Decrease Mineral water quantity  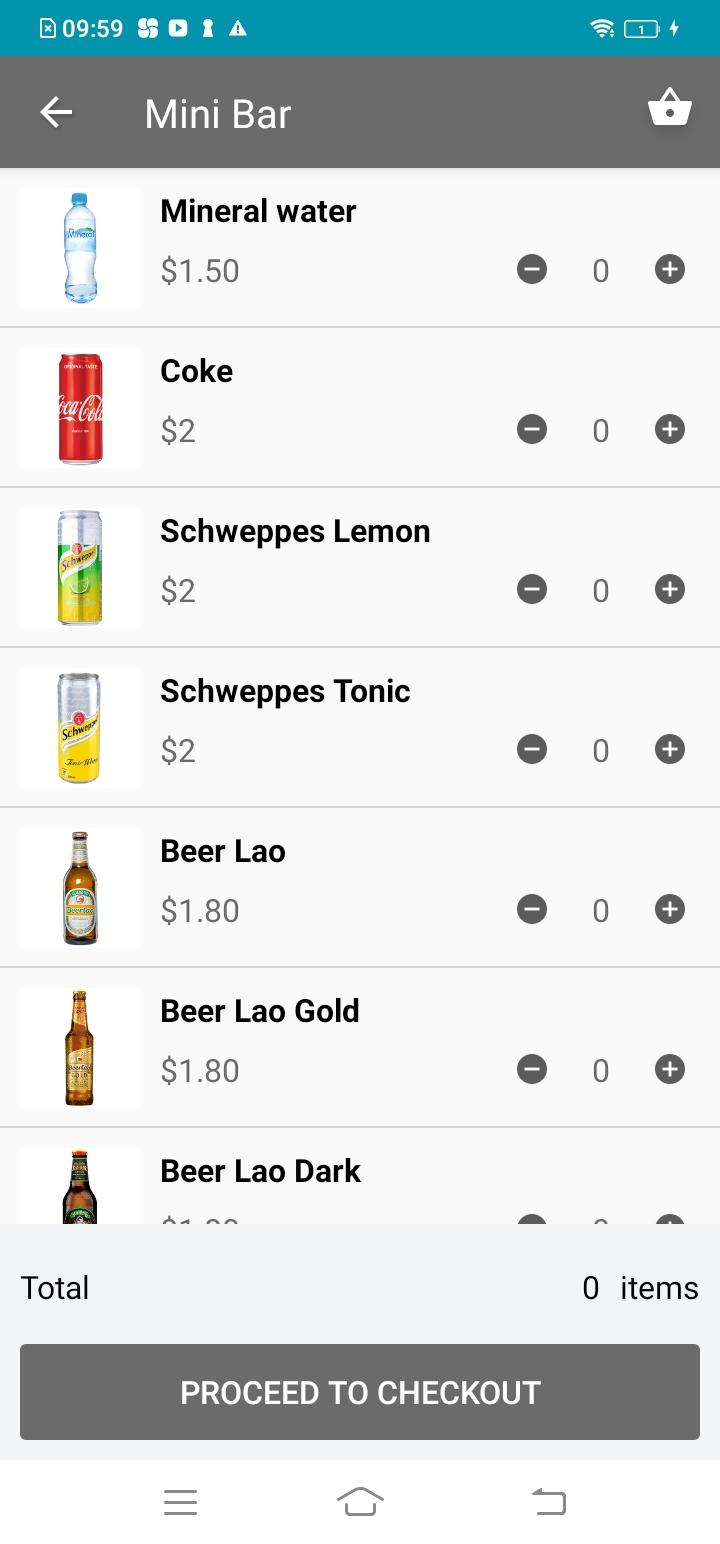(532, 269)
